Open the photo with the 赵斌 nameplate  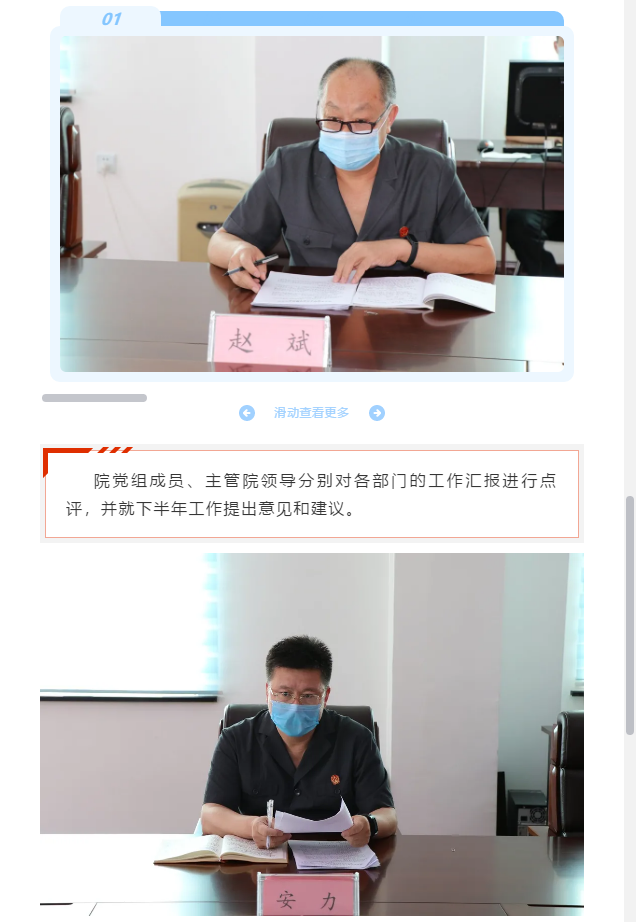pyautogui.click(x=311, y=204)
